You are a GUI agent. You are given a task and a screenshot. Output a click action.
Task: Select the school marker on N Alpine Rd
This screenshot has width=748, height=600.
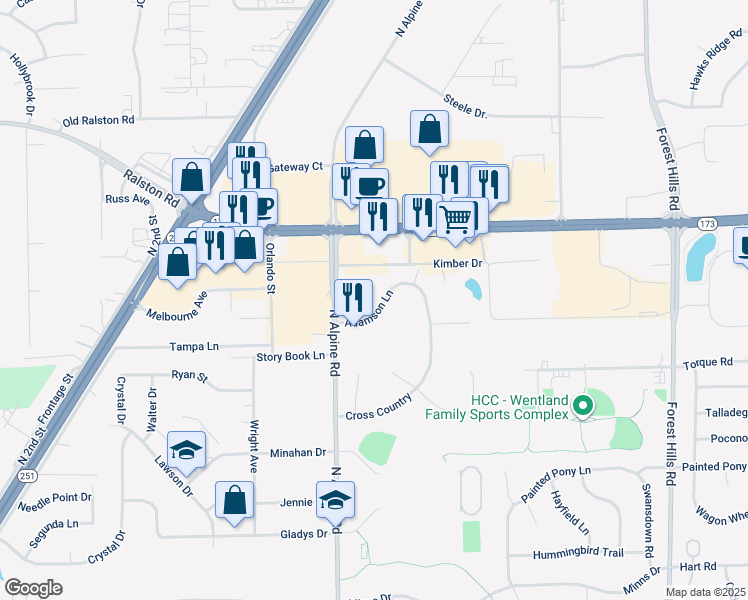click(x=335, y=501)
